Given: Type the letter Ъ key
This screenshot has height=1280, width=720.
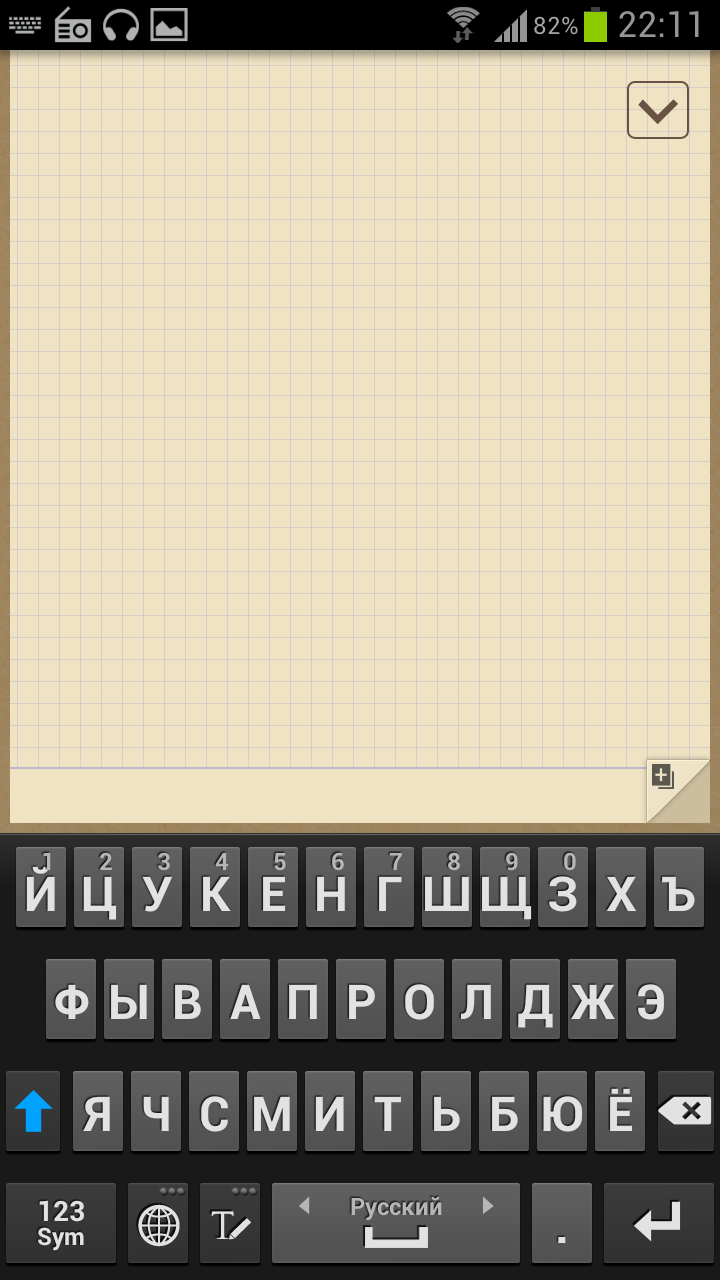Looking at the screenshot, I should click(679, 888).
